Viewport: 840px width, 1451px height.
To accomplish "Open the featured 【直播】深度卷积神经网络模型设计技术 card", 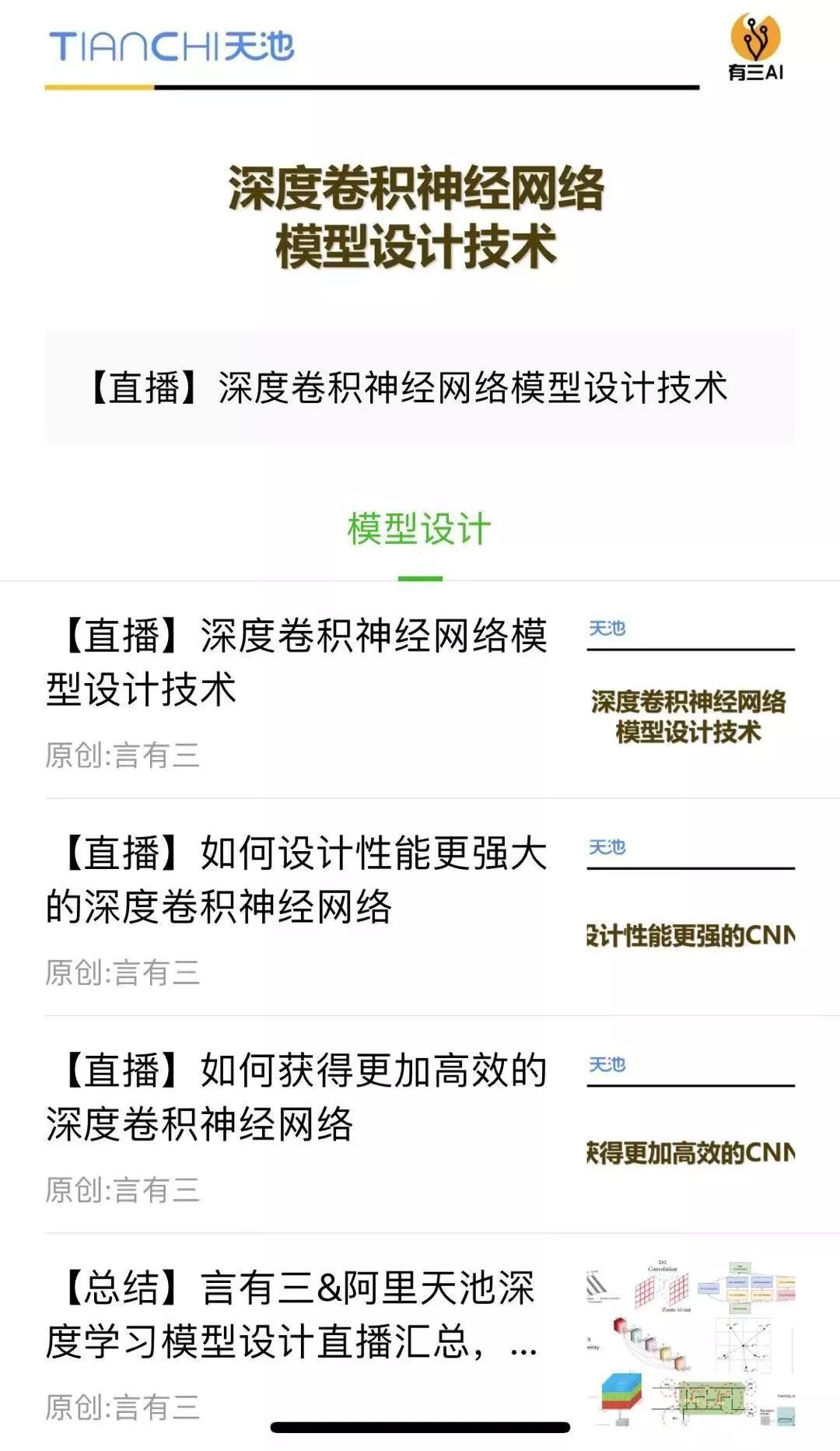I will [x=418, y=387].
